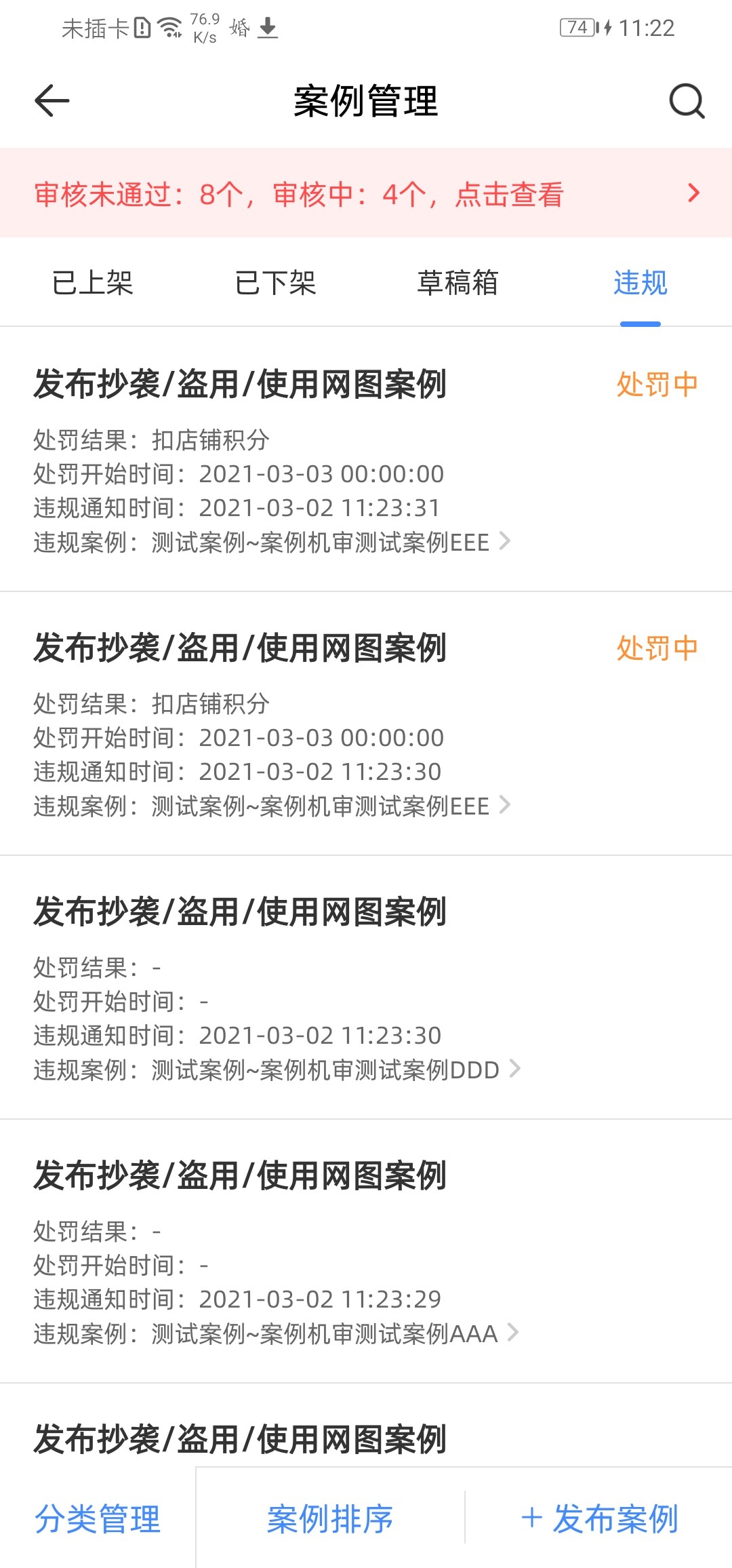Open 案例排序 case sorting
The height and width of the screenshot is (1568, 732).
click(330, 1518)
